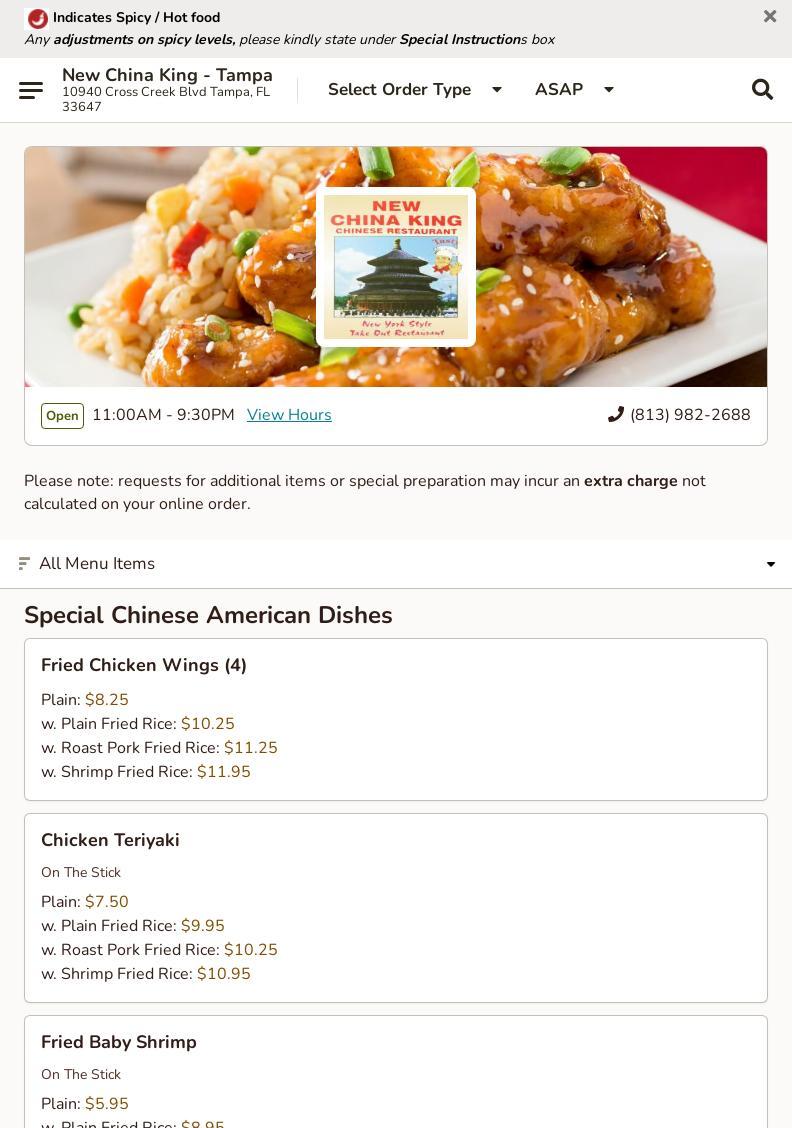Change the ASAP order time

(574, 90)
